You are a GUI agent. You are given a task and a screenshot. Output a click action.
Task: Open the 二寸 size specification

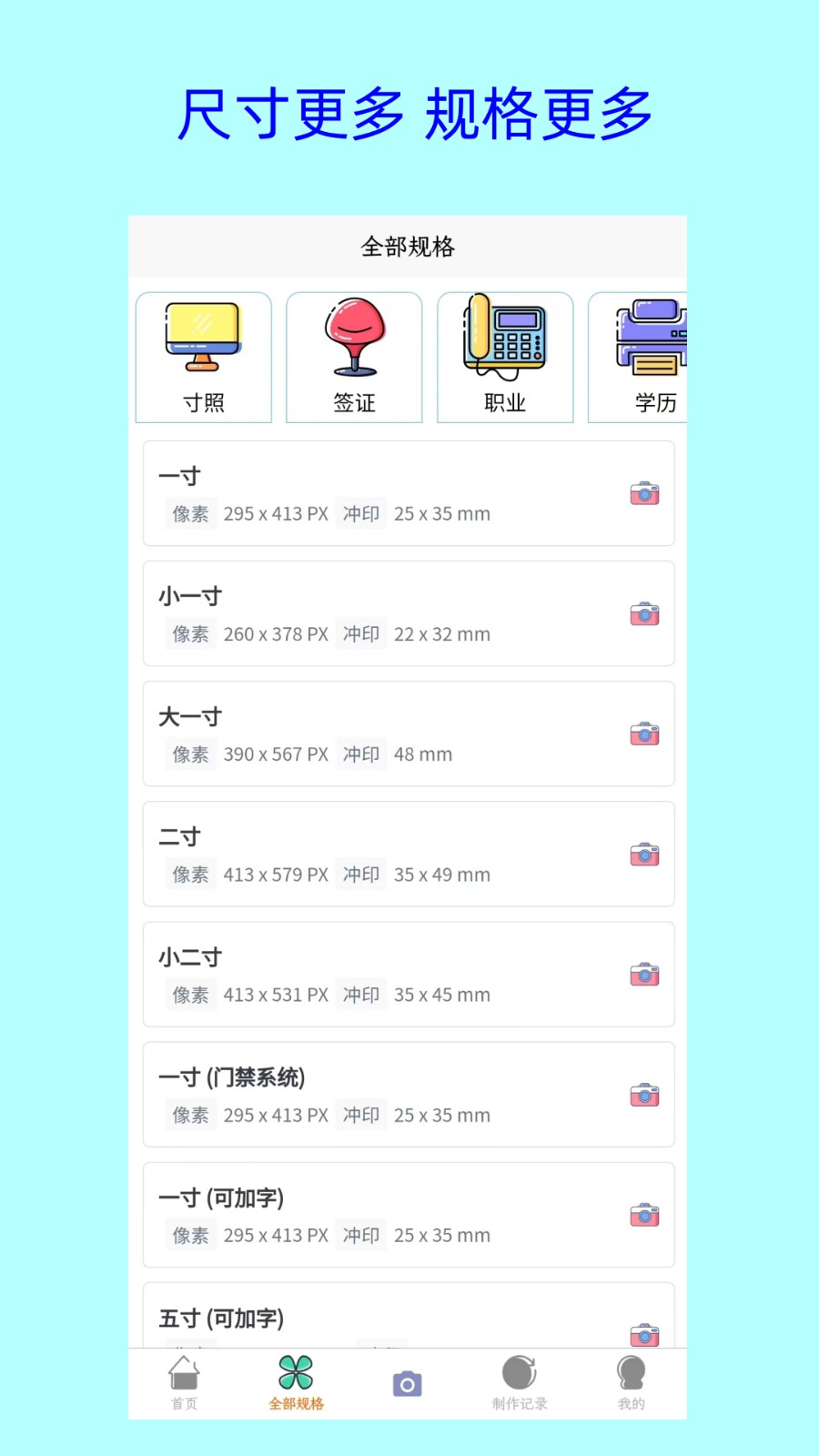408,854
